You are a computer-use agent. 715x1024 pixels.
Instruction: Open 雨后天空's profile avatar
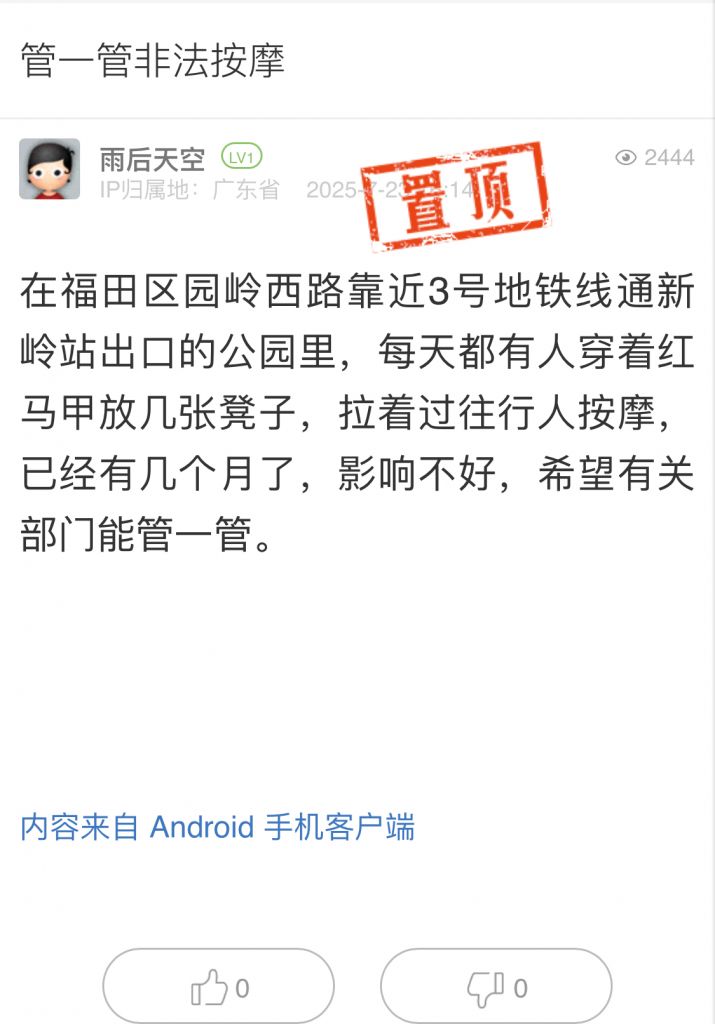(x=50, y=169)
